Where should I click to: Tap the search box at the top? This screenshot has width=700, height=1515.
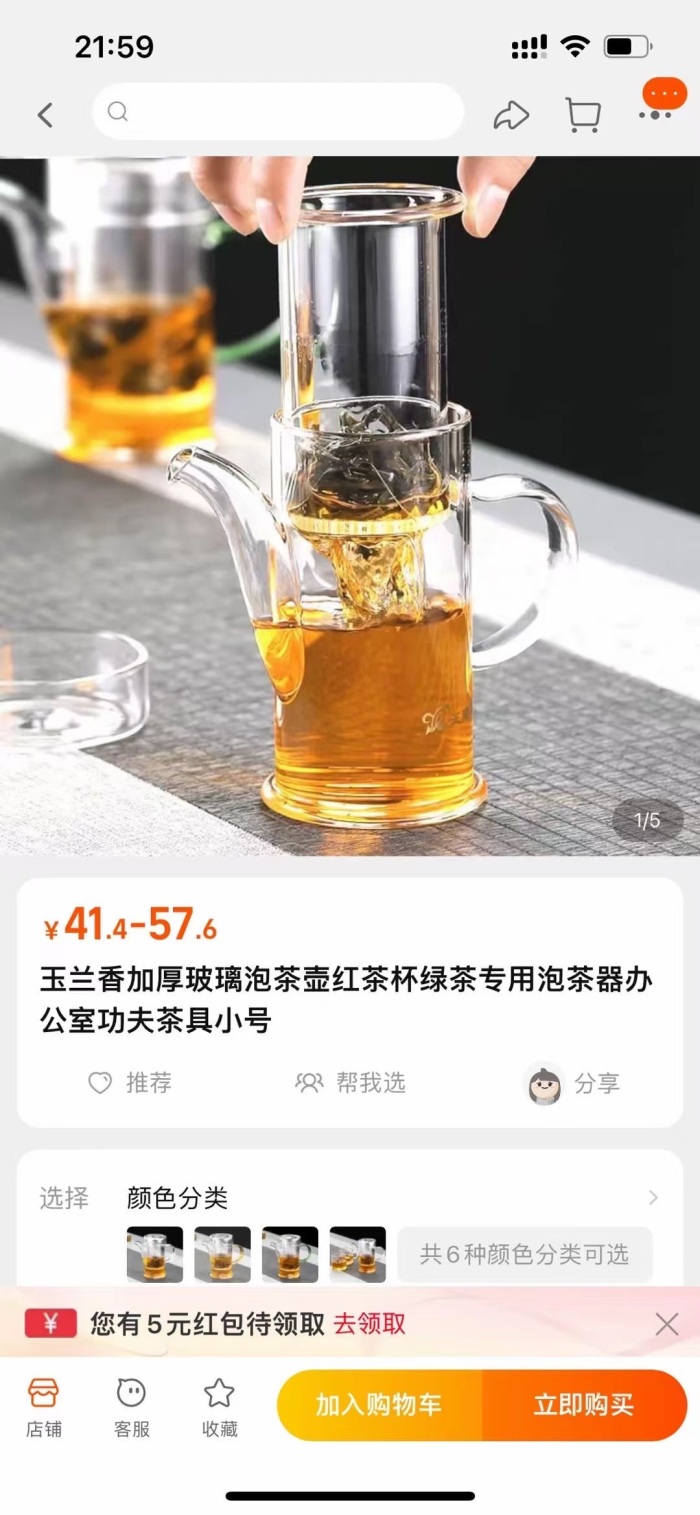tap(278, 112)
